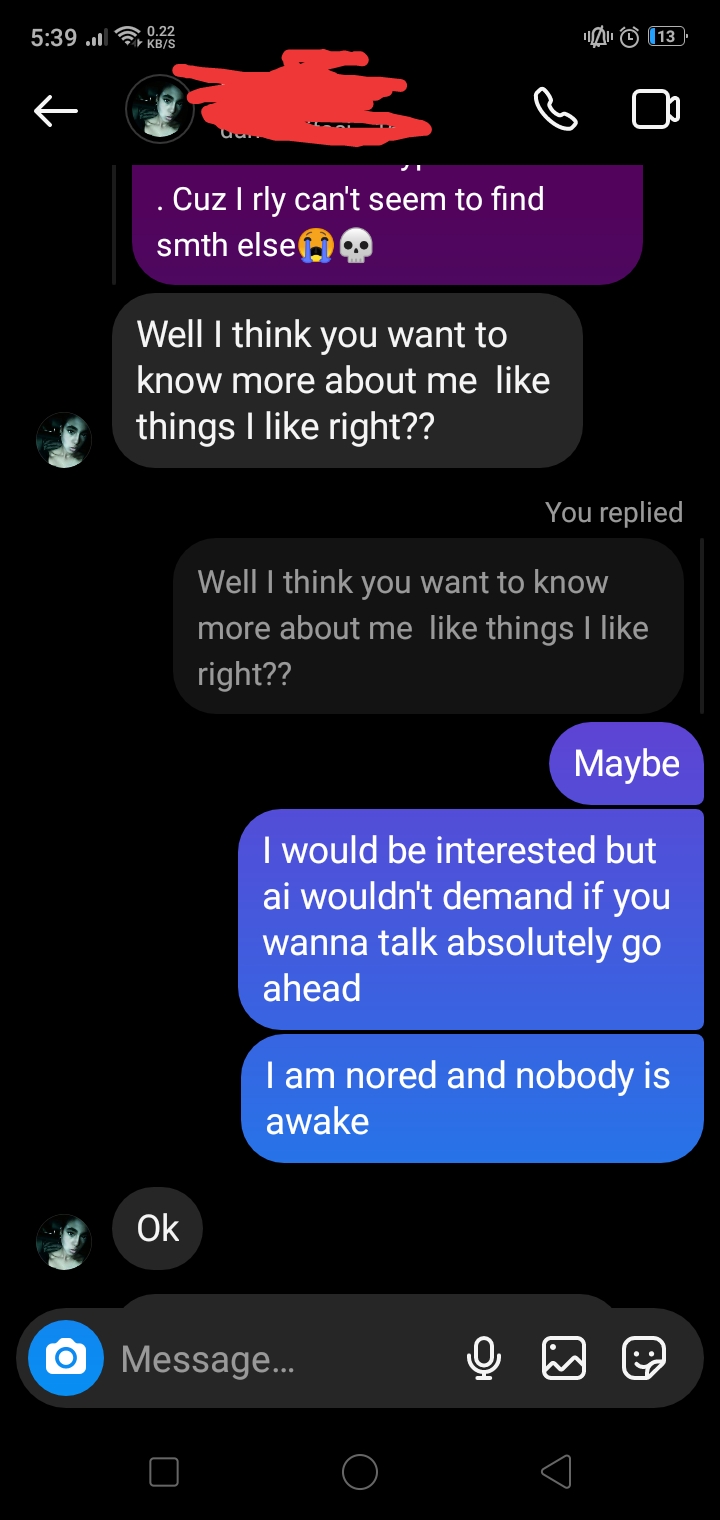Tap the system back button
This screenshot has height=1520, width=720.
(x=556, y=1471)
